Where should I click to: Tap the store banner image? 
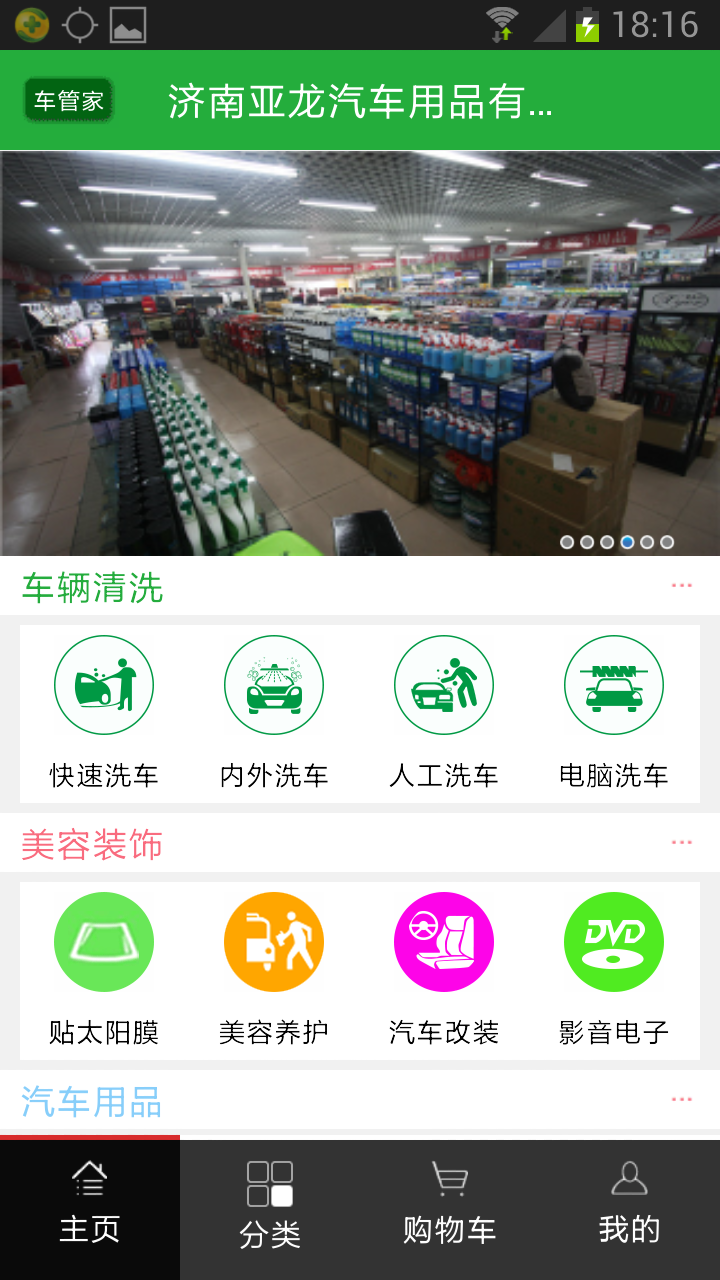point(360,350)
